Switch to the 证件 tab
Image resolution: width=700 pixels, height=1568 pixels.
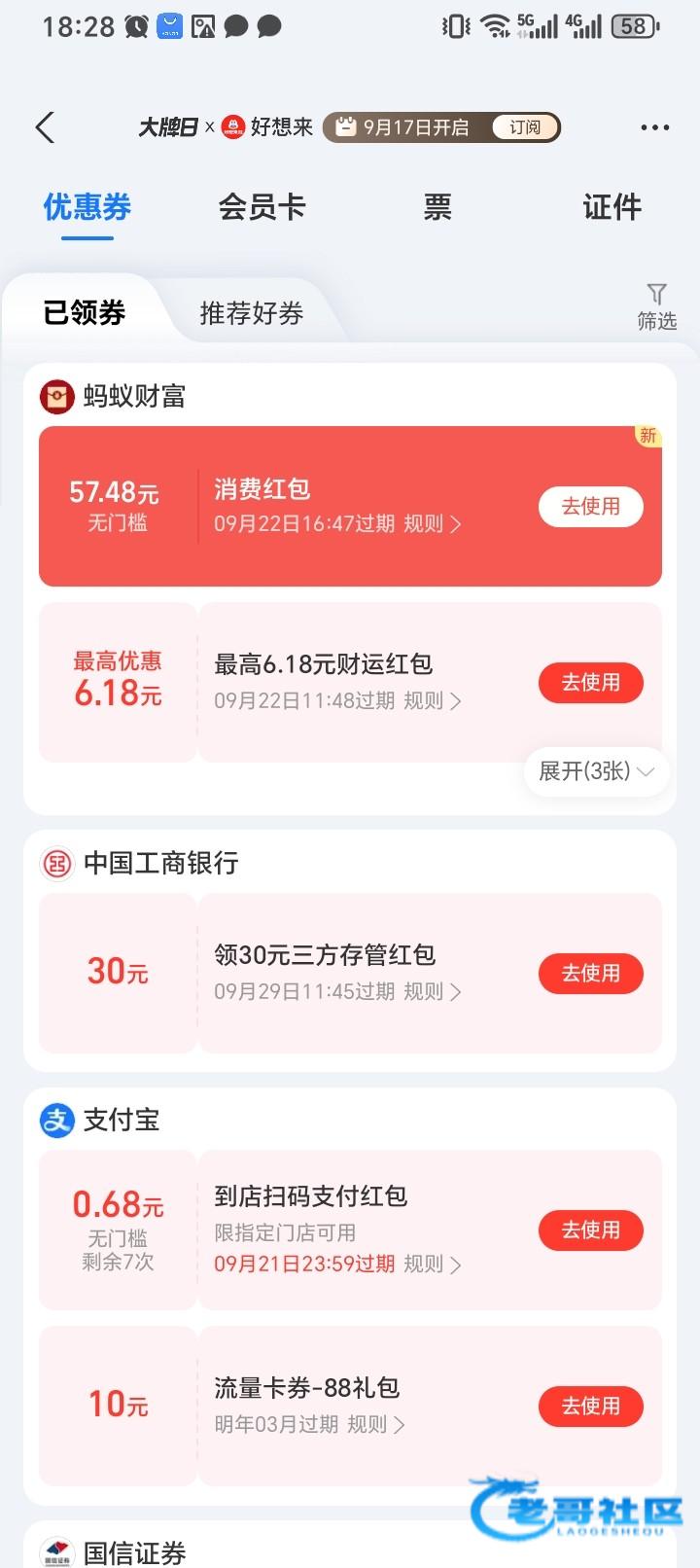(x=612, y=207)
